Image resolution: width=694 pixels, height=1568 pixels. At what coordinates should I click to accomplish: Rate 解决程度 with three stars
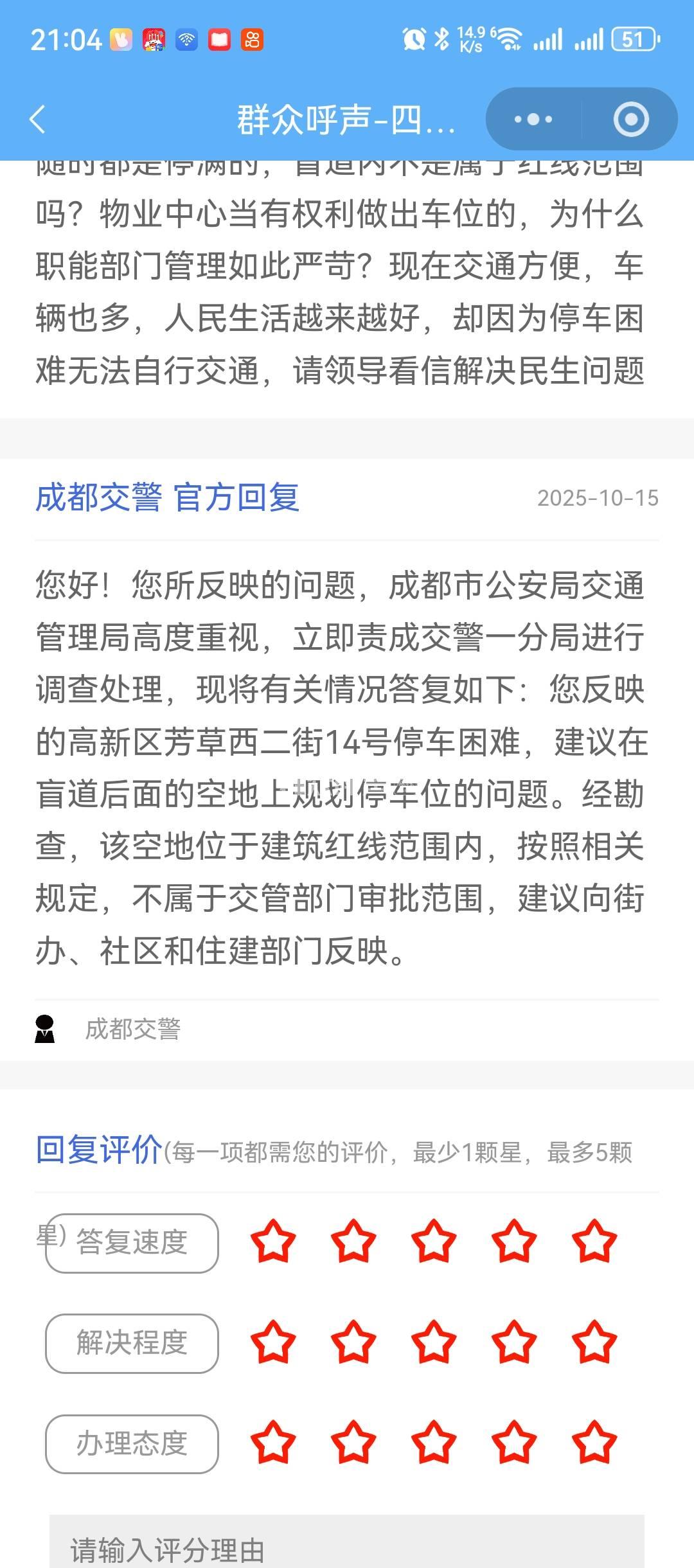coord(434,1342)
